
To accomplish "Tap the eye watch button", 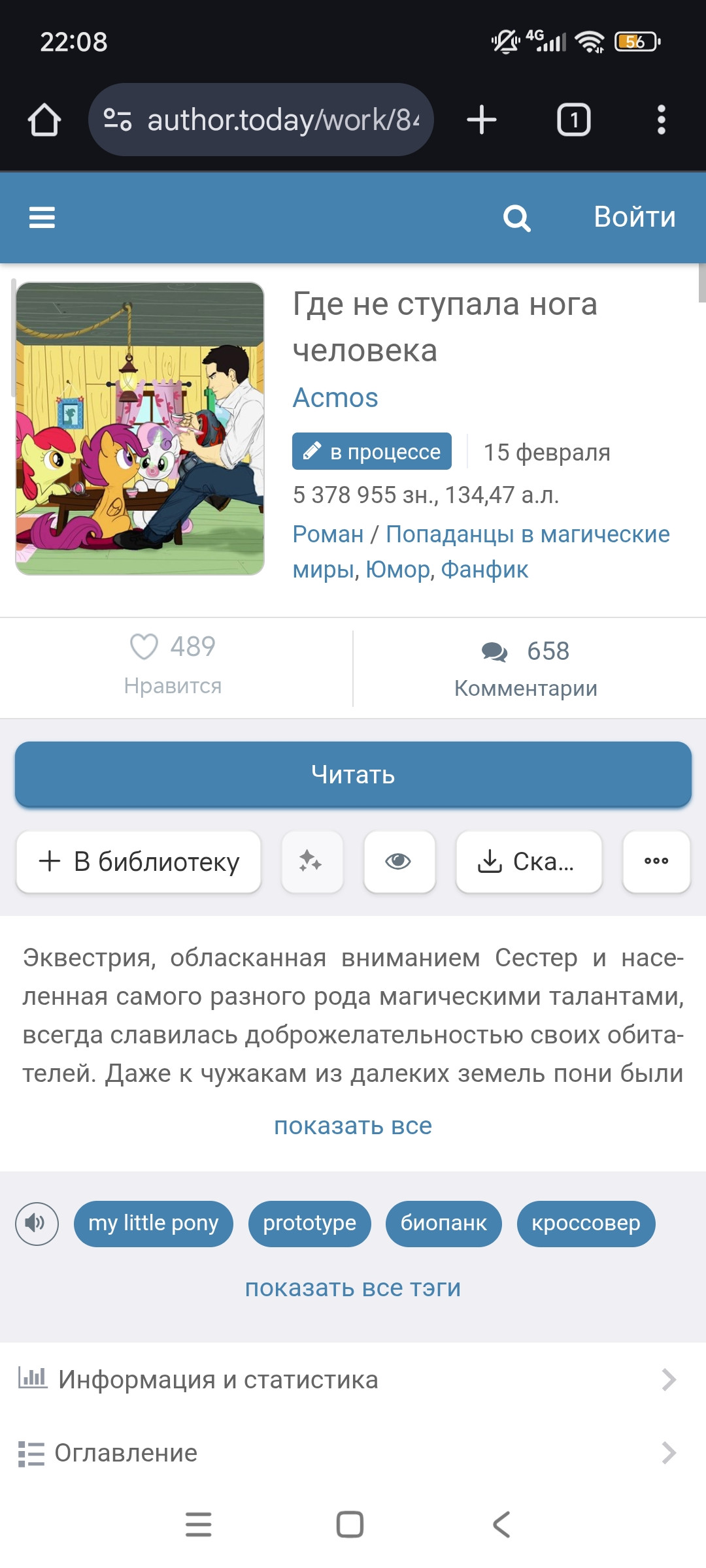I will tap(399, 862).
